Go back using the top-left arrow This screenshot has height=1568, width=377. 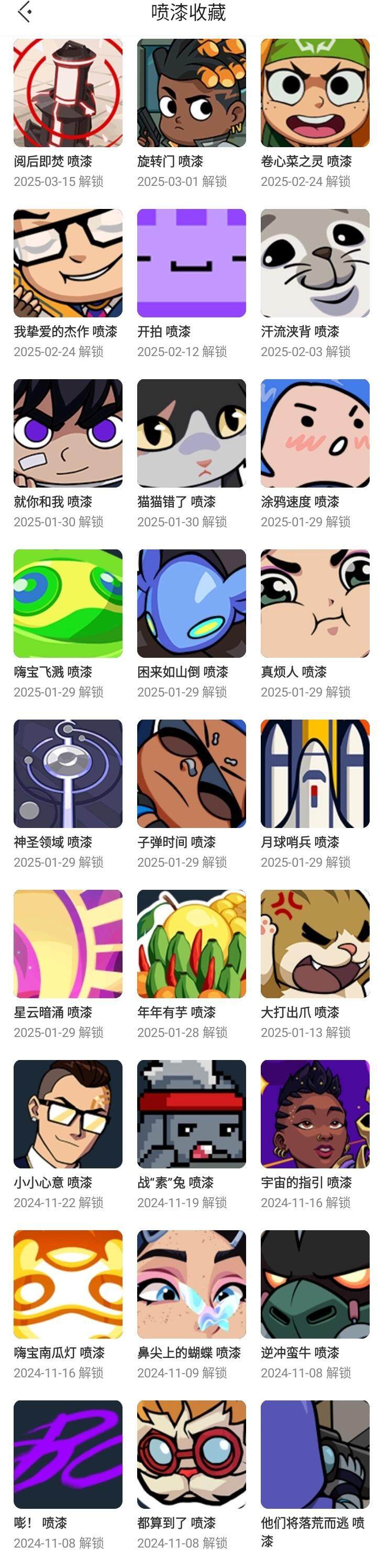click(25, 12)
